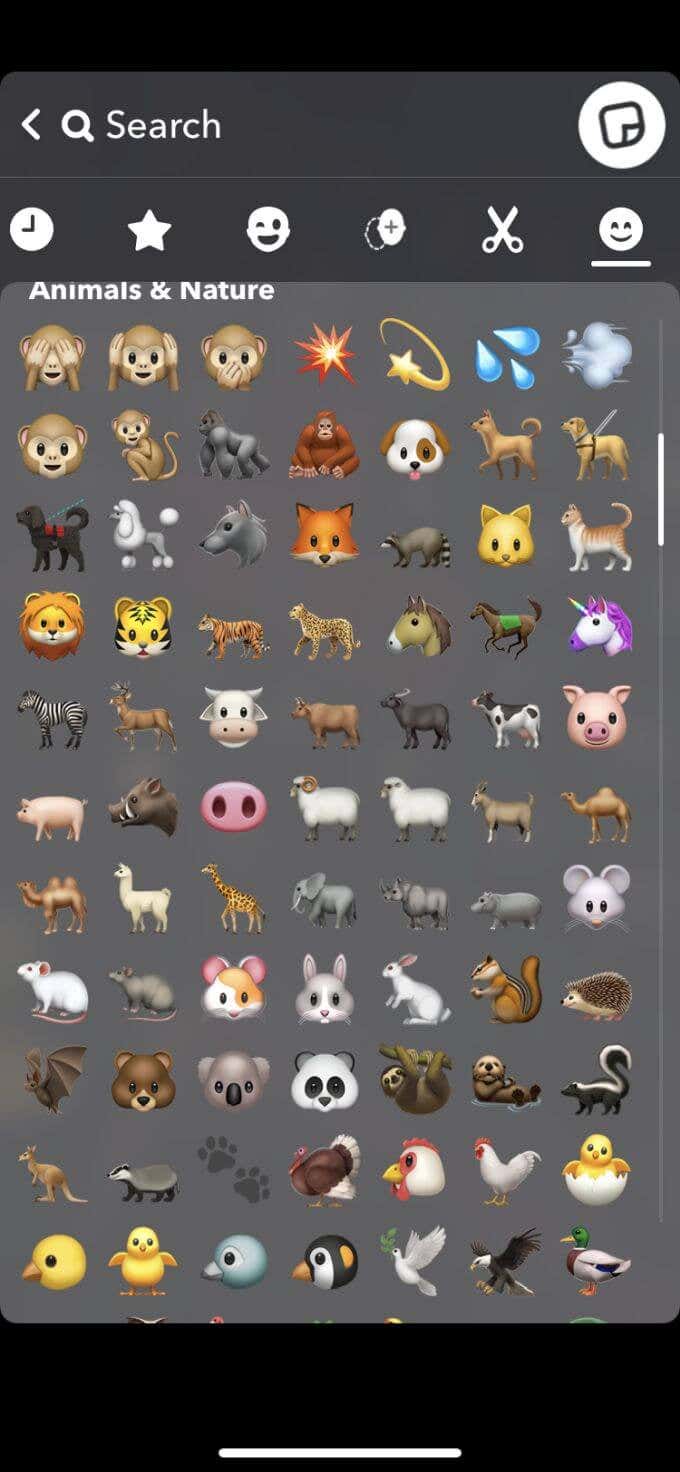Switch to the star favorites tab

coord(150,231)
